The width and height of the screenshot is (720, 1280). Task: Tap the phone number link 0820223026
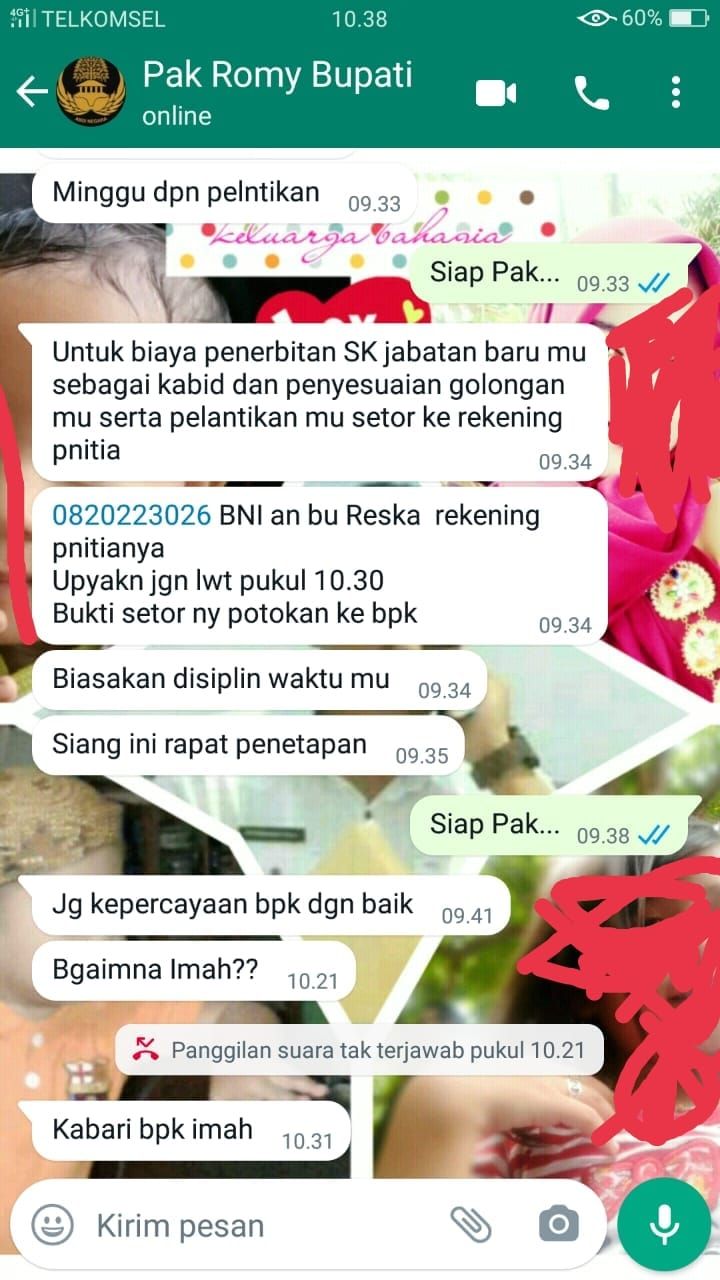[x=132, y=516]
